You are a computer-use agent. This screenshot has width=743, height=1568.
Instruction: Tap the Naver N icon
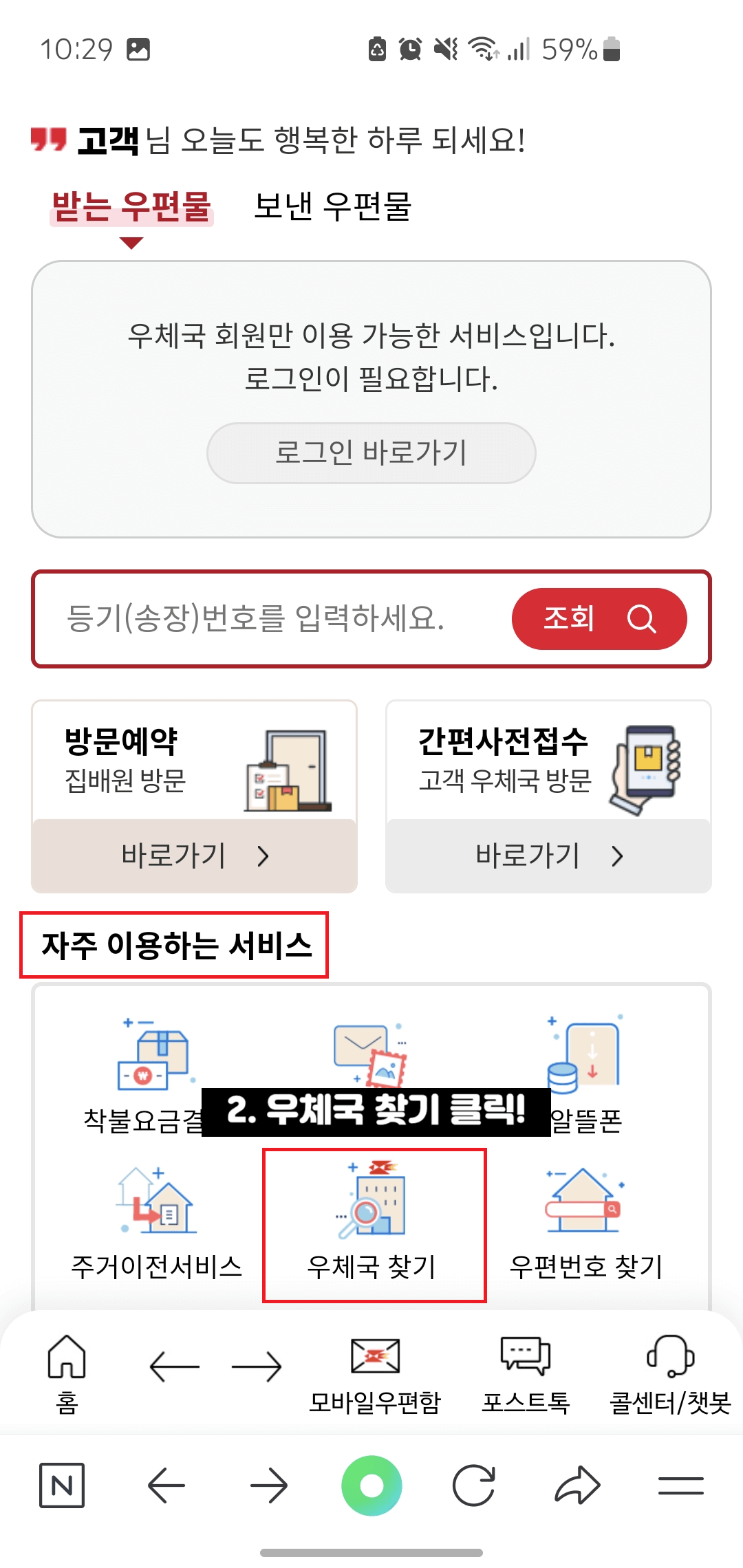63,1484
